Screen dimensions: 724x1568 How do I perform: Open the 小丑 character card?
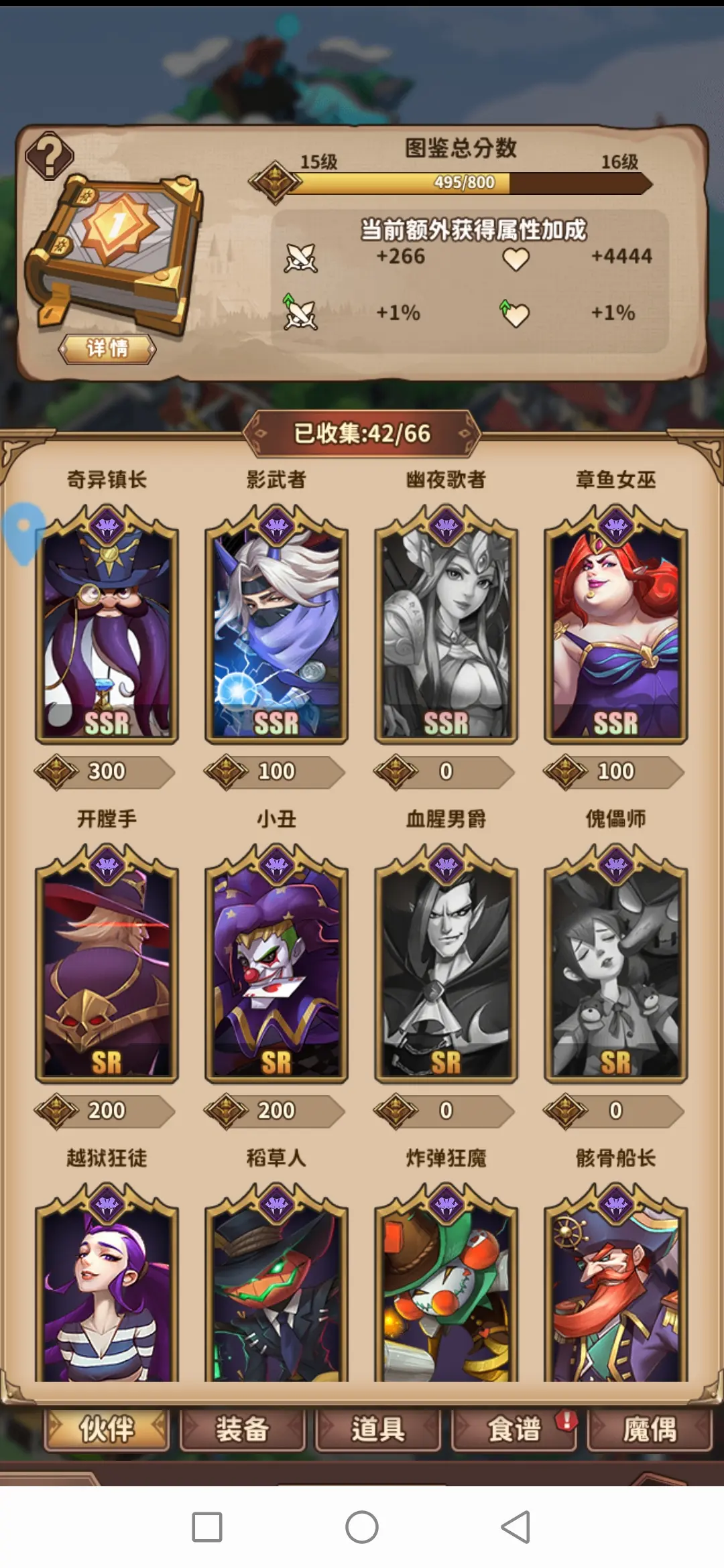(x=276, y=968)
